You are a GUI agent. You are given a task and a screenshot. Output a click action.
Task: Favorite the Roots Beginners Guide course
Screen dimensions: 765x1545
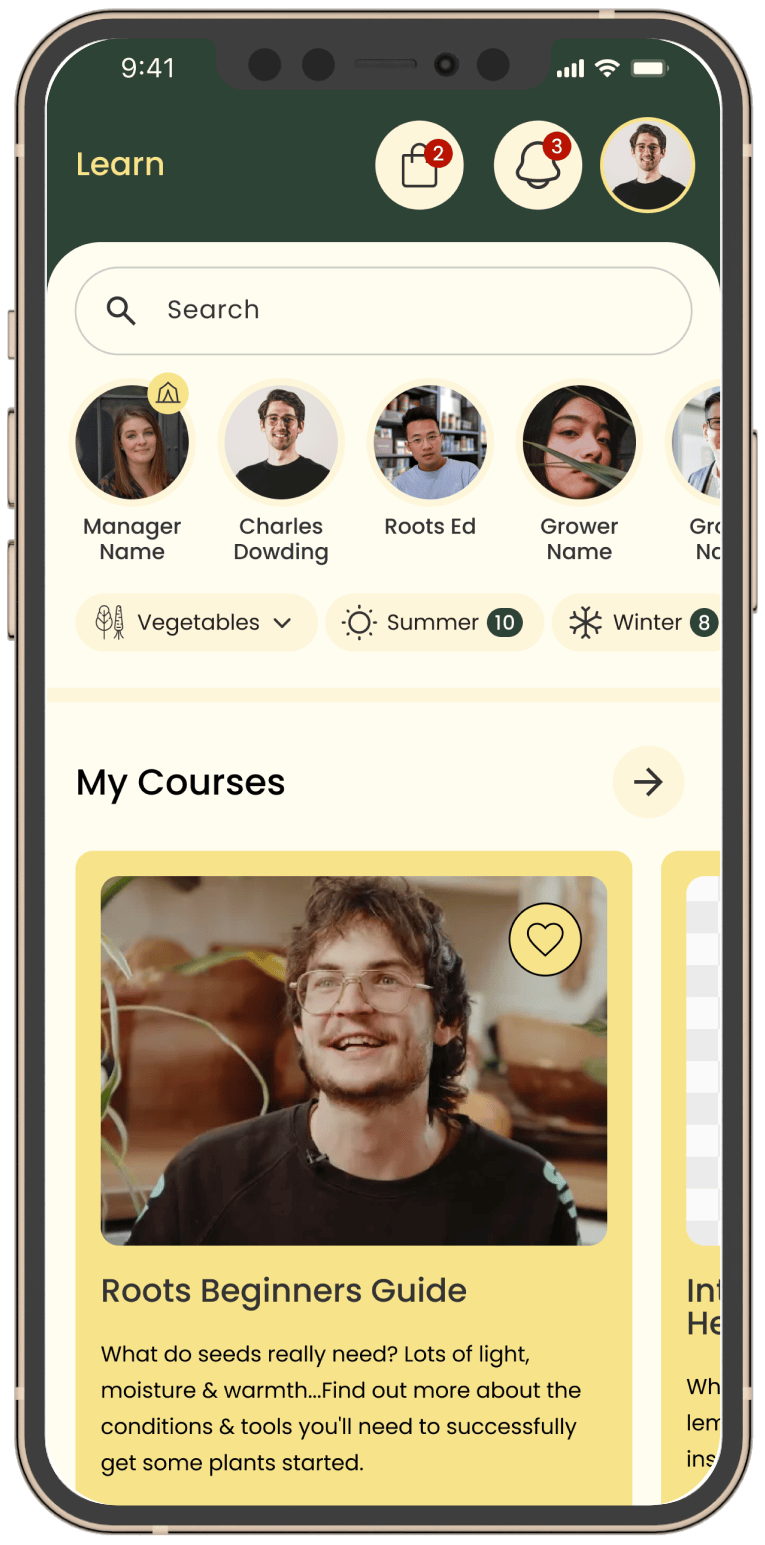point(545,939)
